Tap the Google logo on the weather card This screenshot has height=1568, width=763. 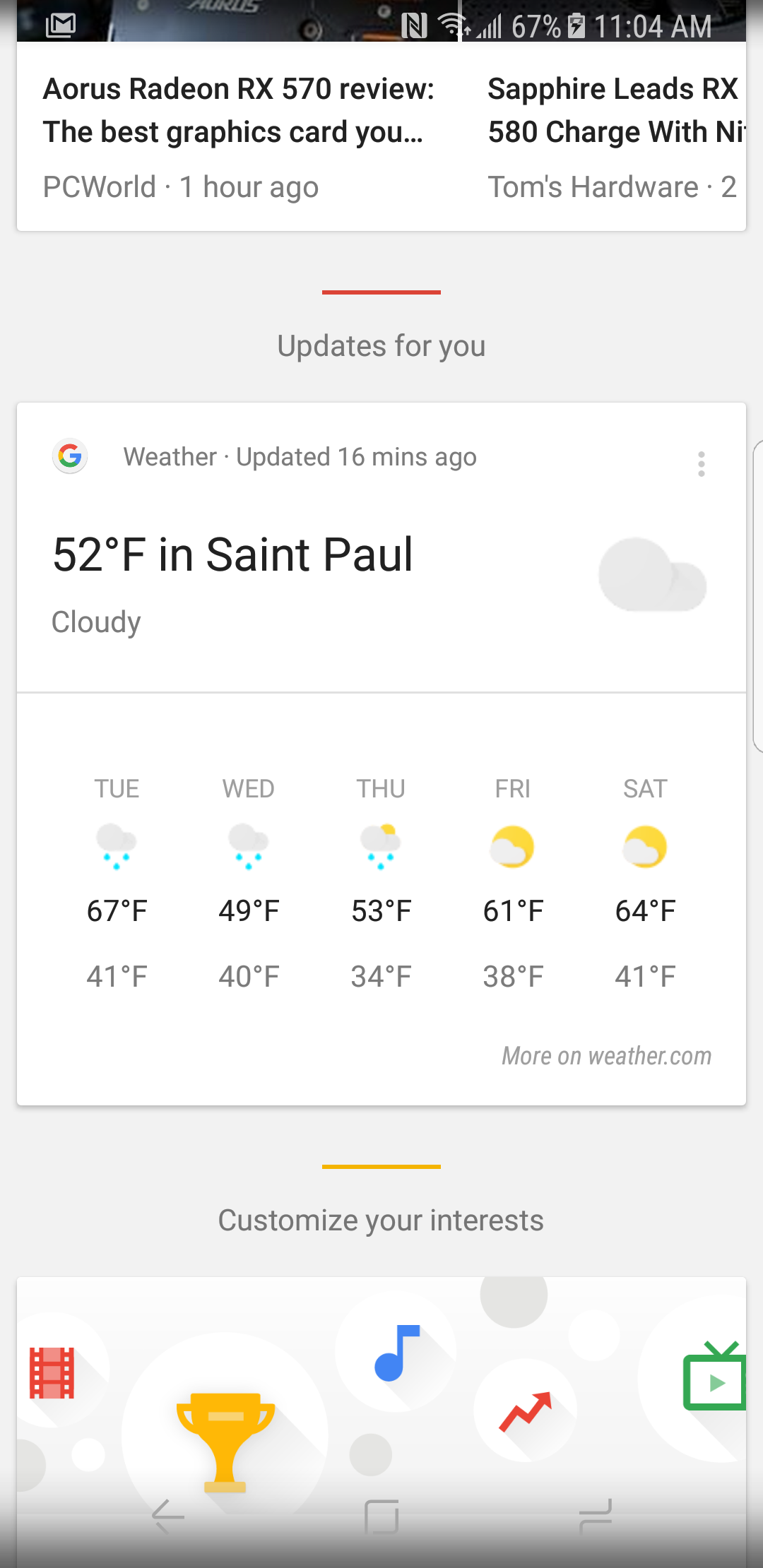click(x=69, y=456)
